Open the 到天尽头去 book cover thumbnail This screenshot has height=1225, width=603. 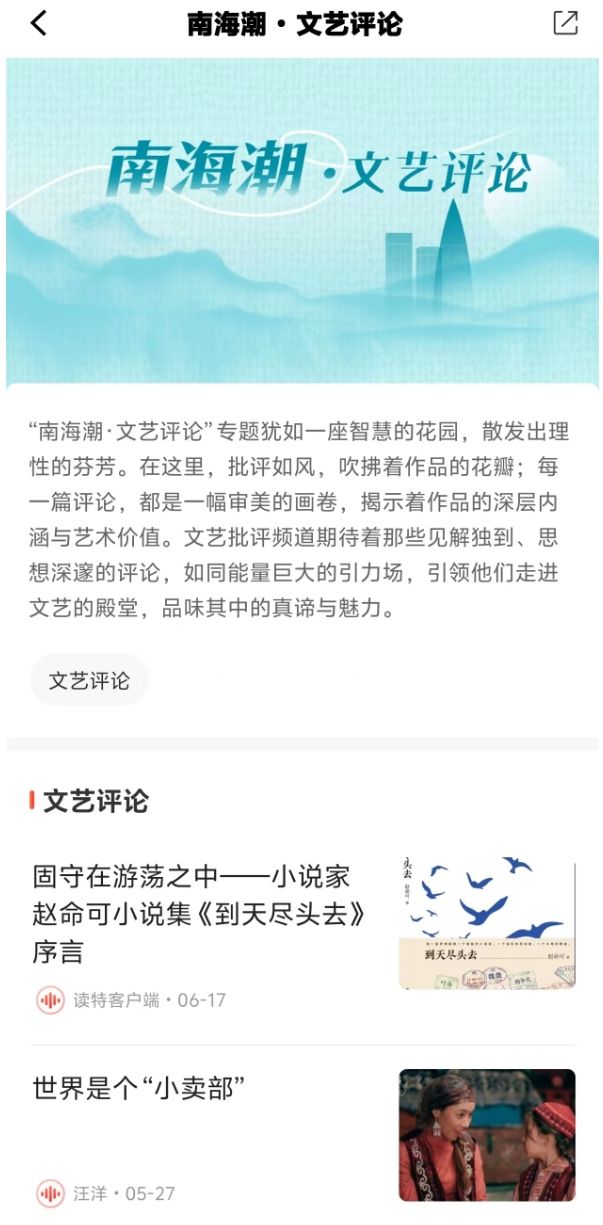coord(487,923)
